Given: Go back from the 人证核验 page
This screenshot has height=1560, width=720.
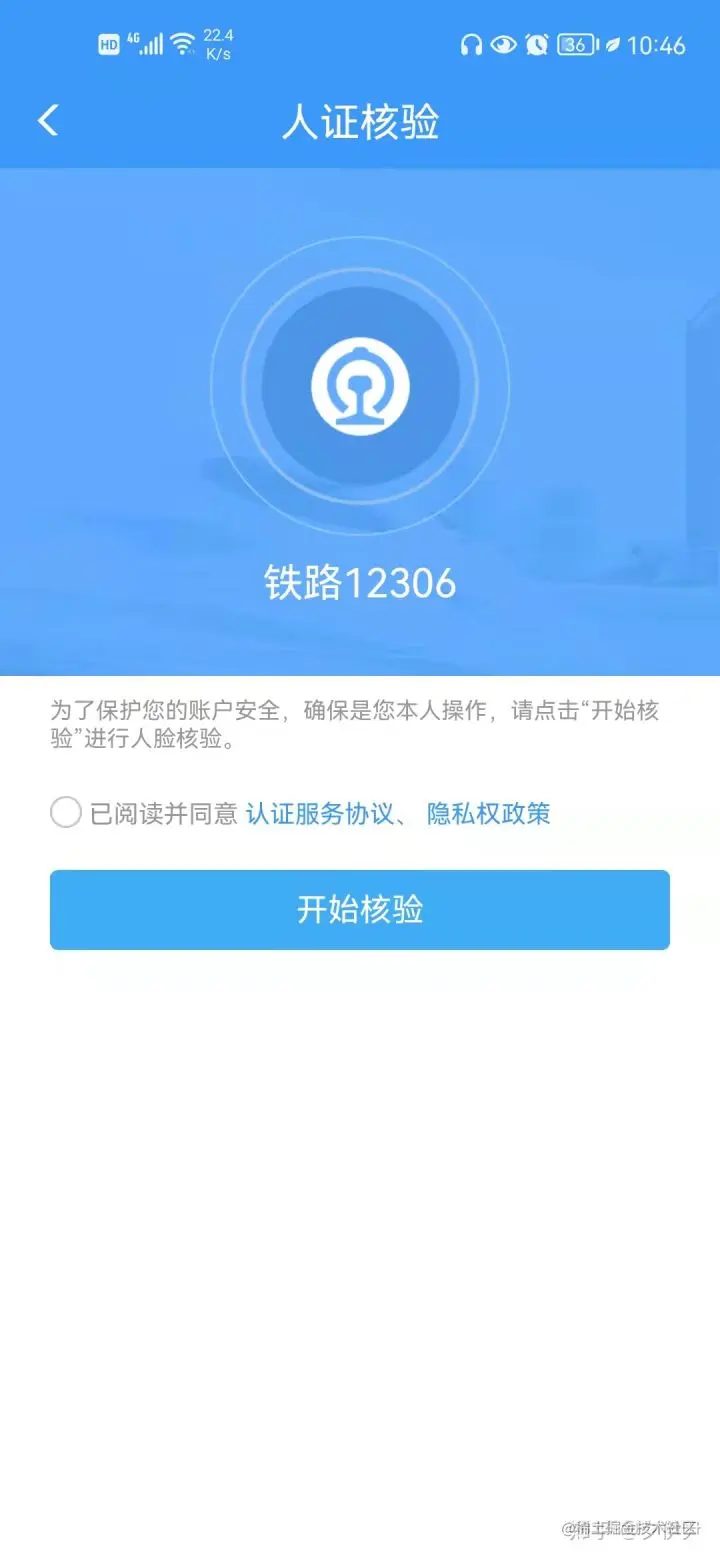Looking at the screenshot, I should (48, 121).
